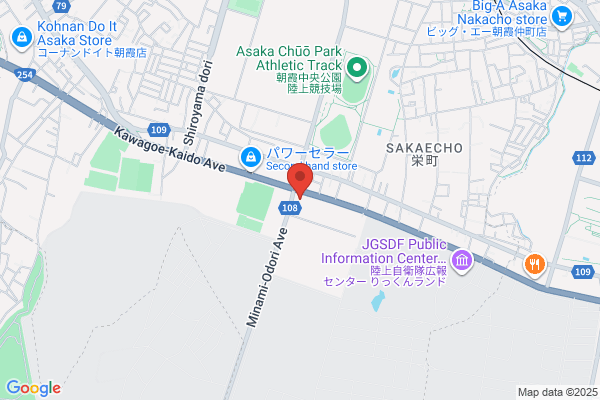Select the パワーセラー second hand store pin
The width and height of the screenshot is (600, 400).
pyautogui.click(x=251, y=159)
